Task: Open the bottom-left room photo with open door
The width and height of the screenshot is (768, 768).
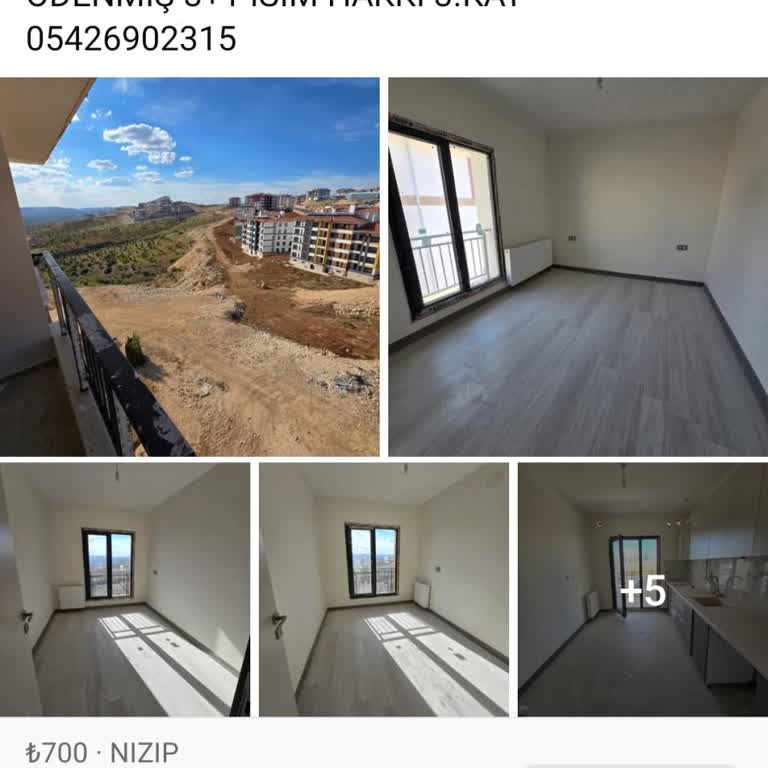Action: coord(125,590)
